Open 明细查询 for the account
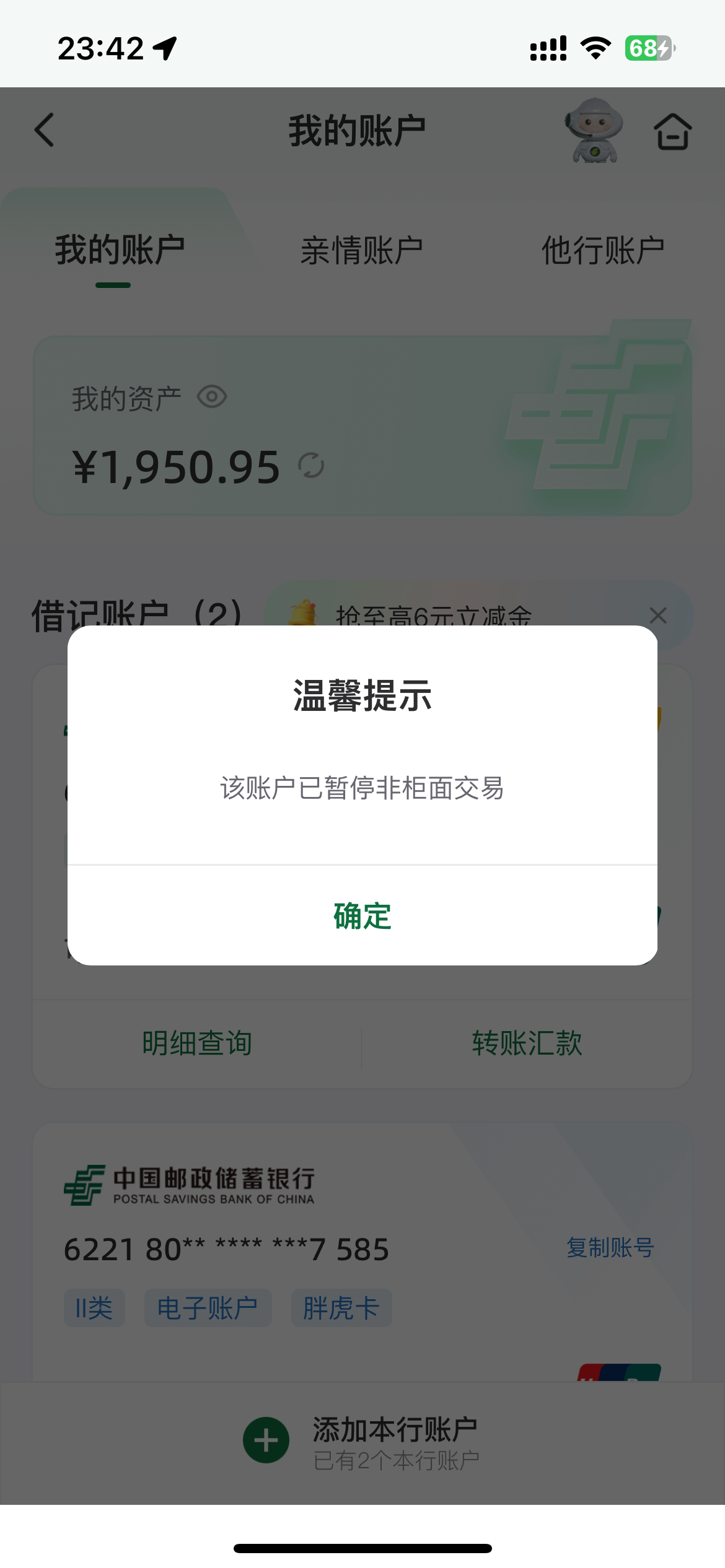The image size is (725, 1568). 197,1043
